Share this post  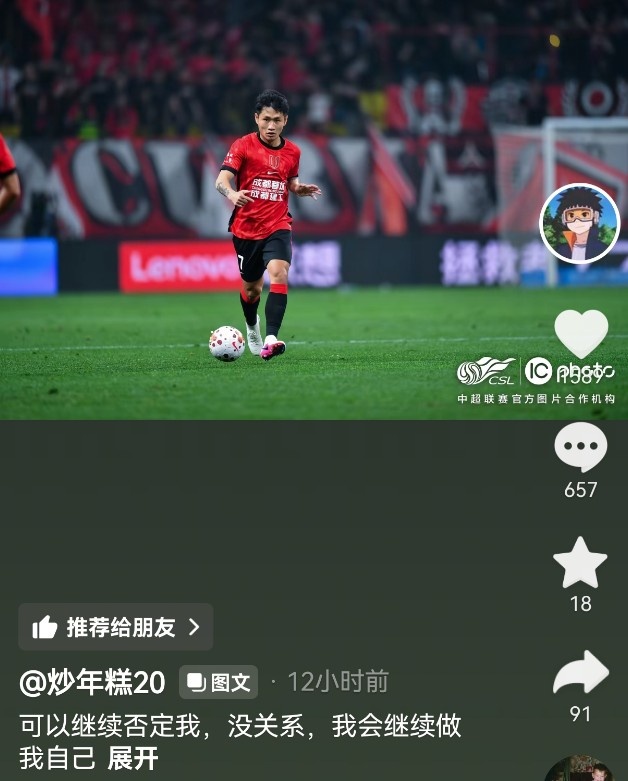(580, 674)
